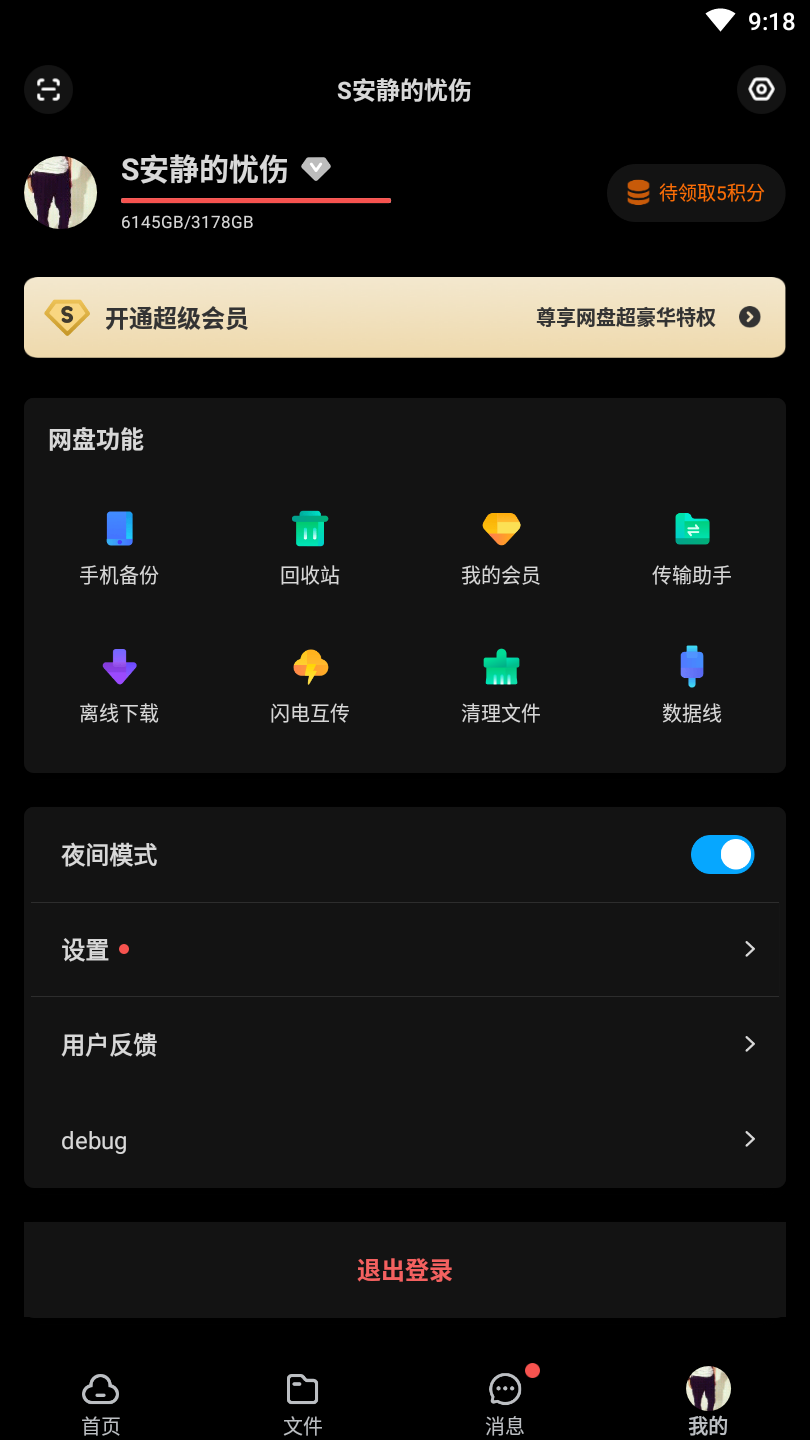Claim the 待领取5积分 points
Screen dimensions: 810x1440
(x=696, y=193)
